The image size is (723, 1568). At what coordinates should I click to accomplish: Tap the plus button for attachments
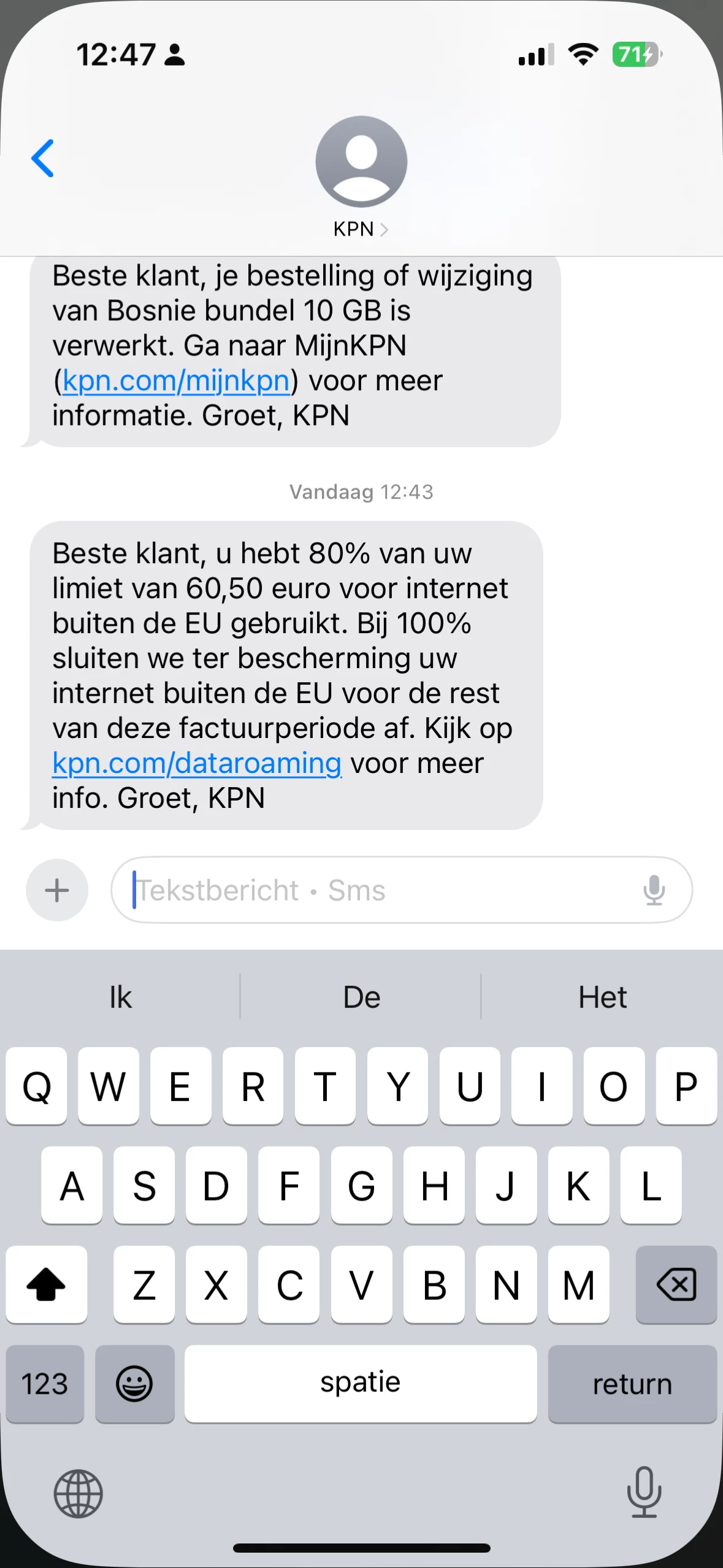click(x=57, y=890)
